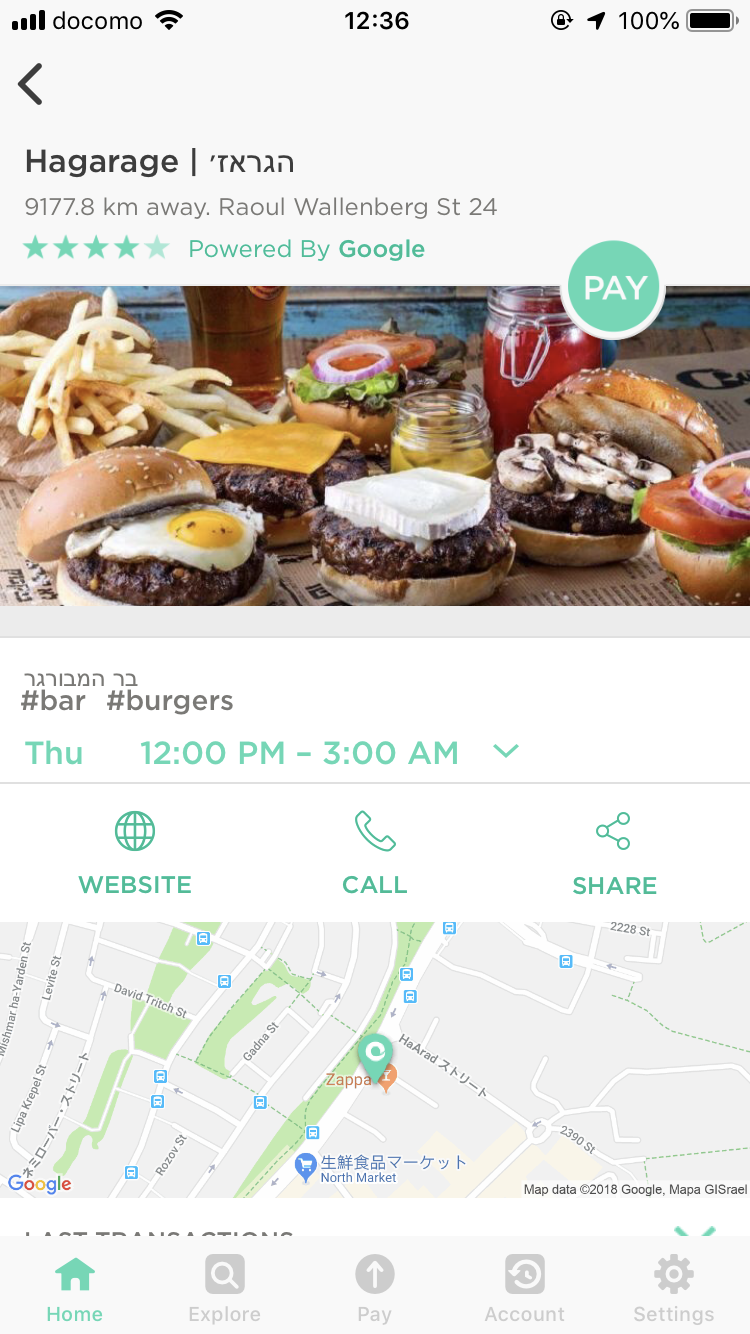750x1334 pixels.
Task: Open the Pay tab
Action: 375,1288
